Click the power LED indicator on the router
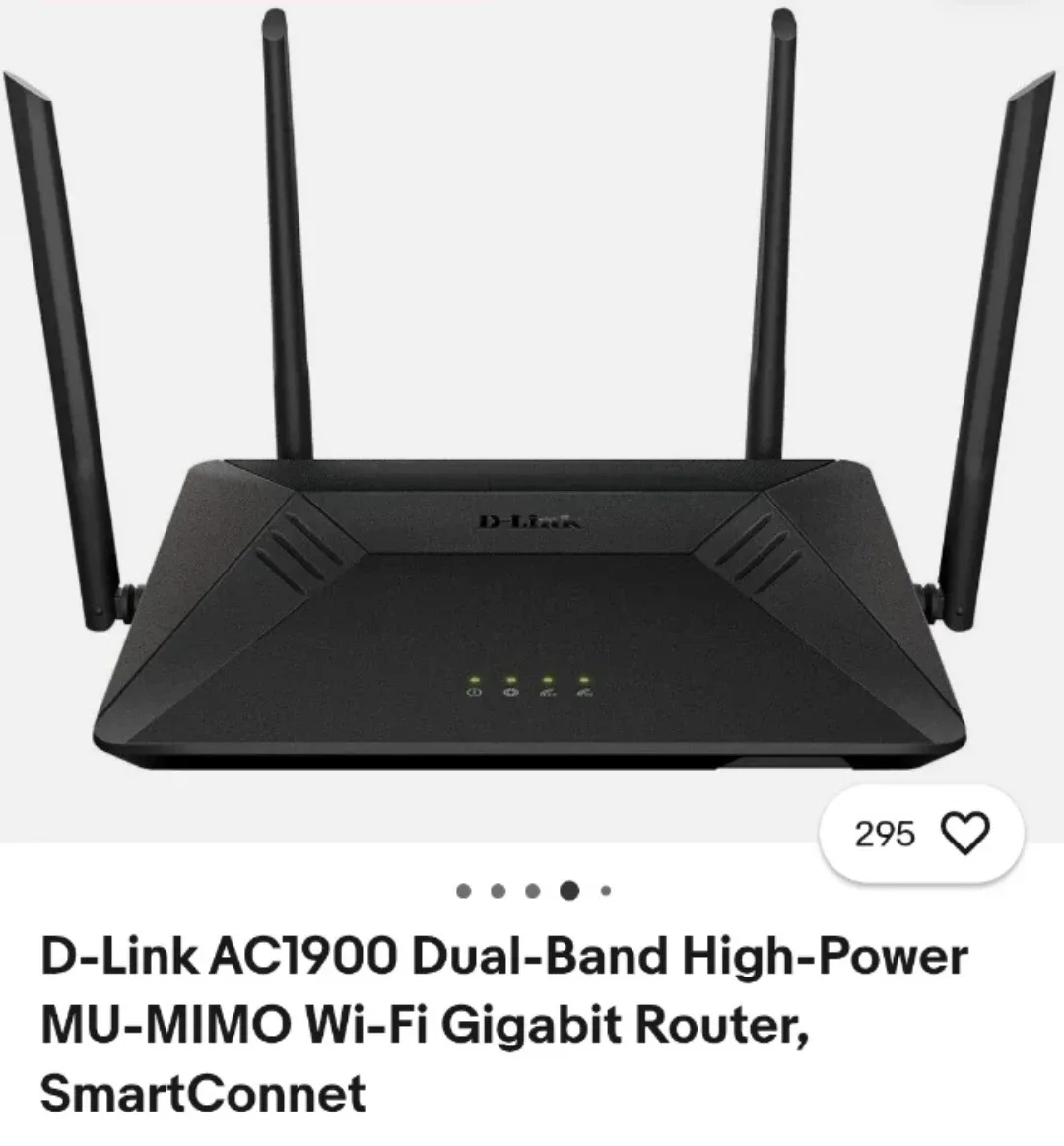This screenshot has height=1146, width=1064. [x=474, y=680]
